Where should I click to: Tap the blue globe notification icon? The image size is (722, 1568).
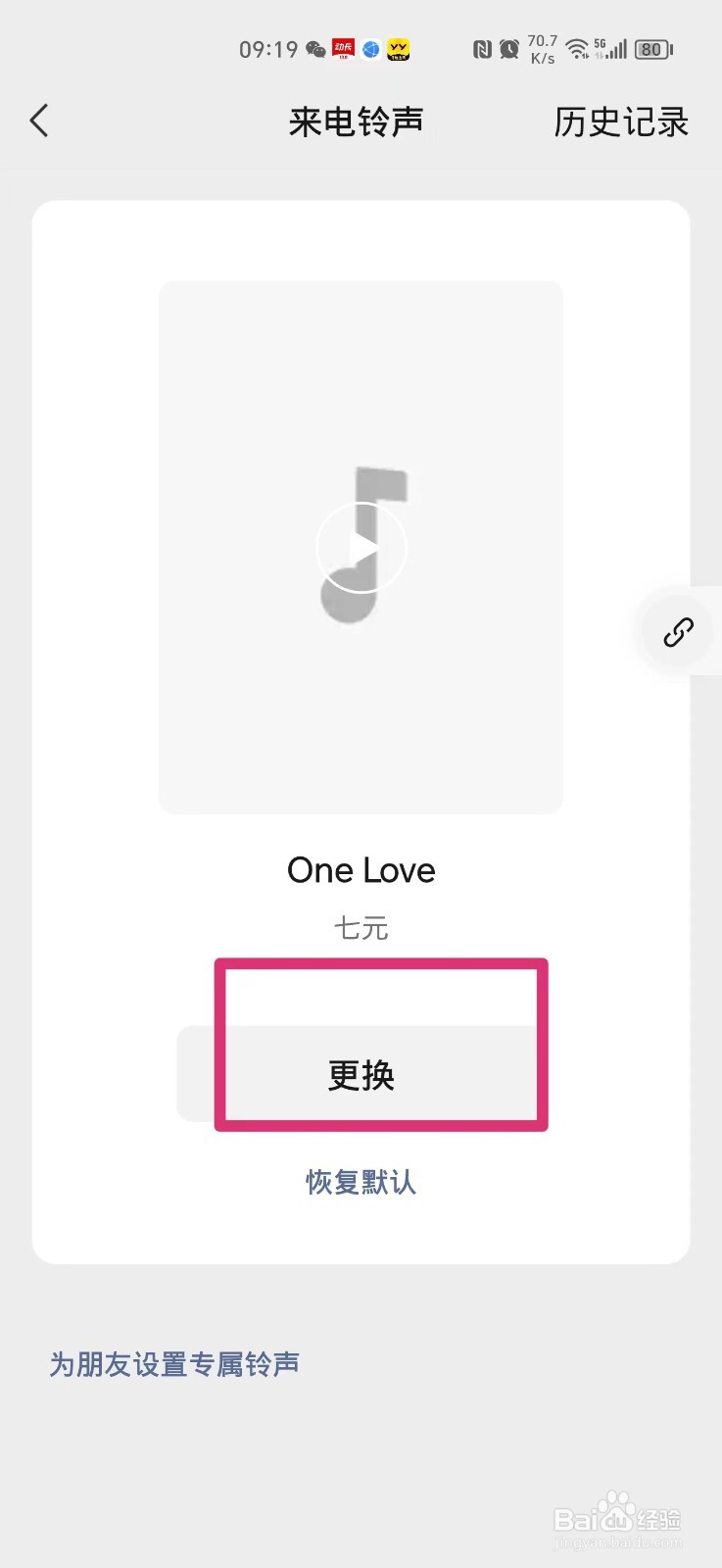(x=370, y=49)
